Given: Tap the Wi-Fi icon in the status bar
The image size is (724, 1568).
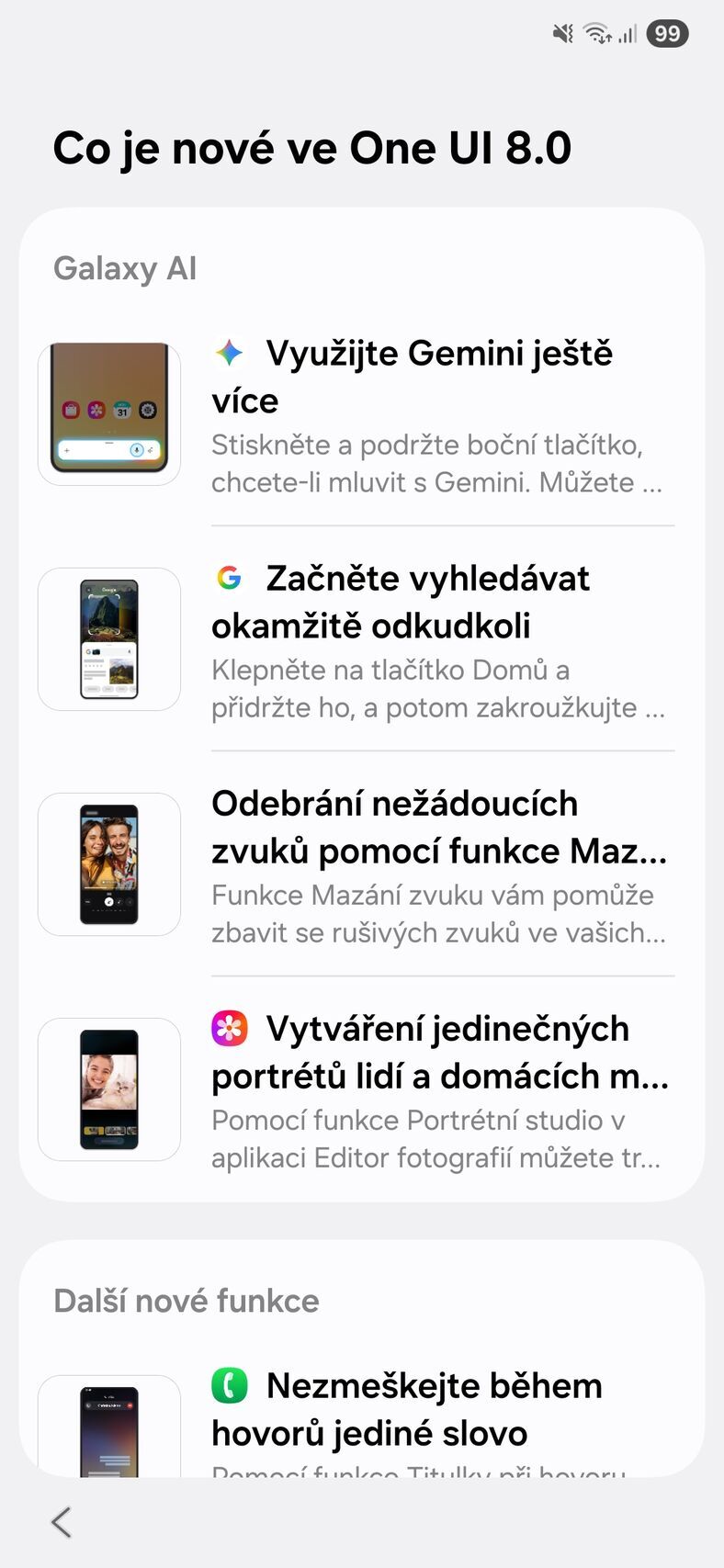Looking at the screenshot, I should [x=596, y=33].
